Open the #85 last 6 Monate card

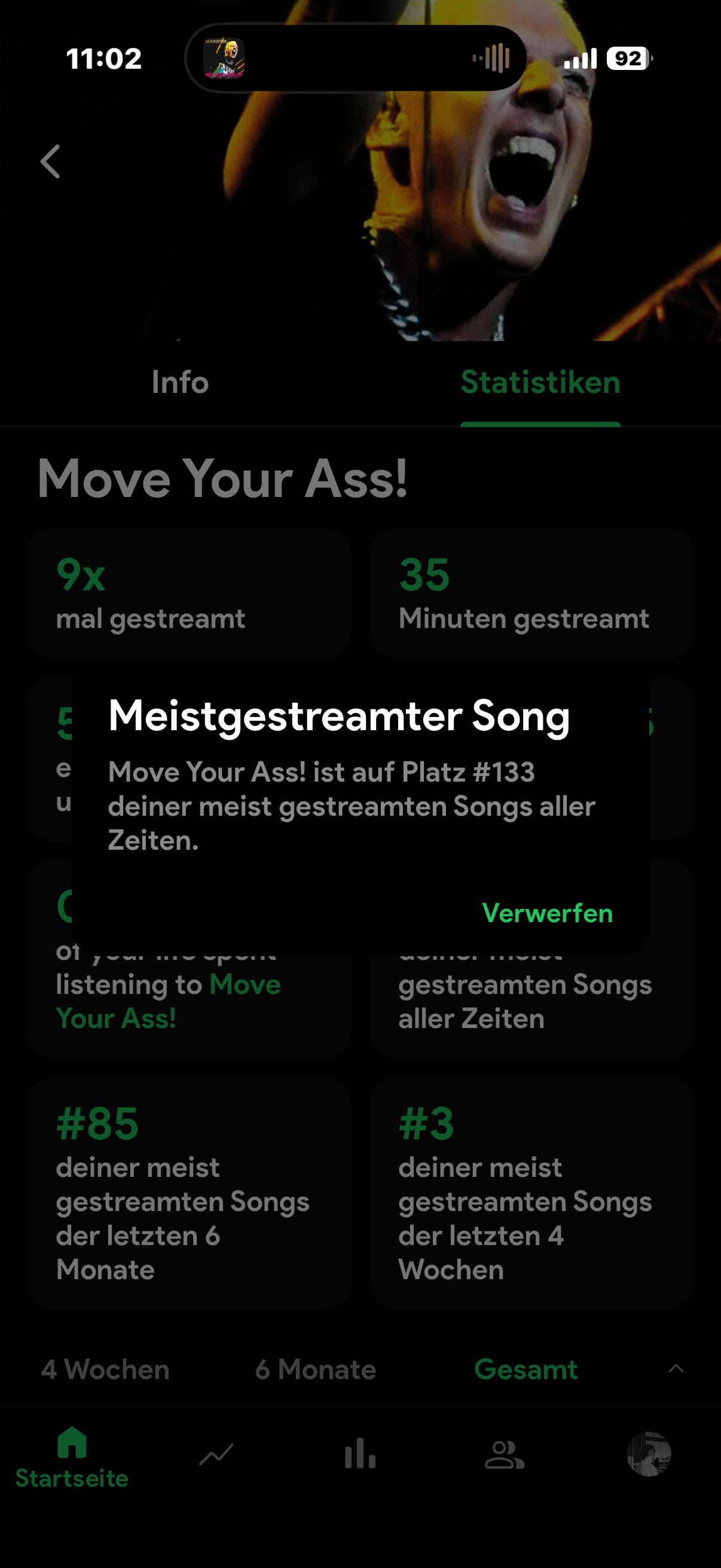(190, 1193)
